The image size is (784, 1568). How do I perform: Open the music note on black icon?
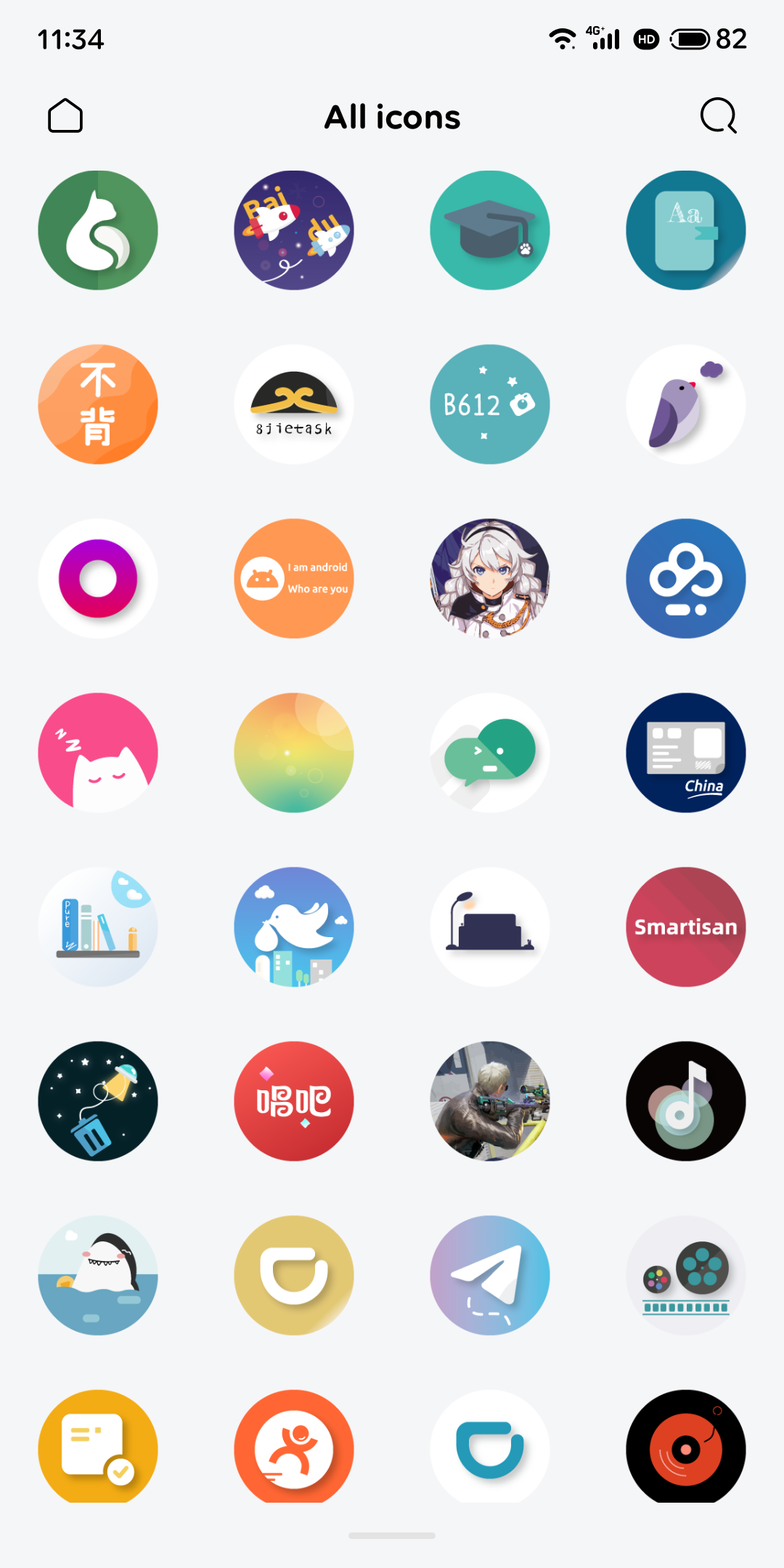(x=686, y=1101)
